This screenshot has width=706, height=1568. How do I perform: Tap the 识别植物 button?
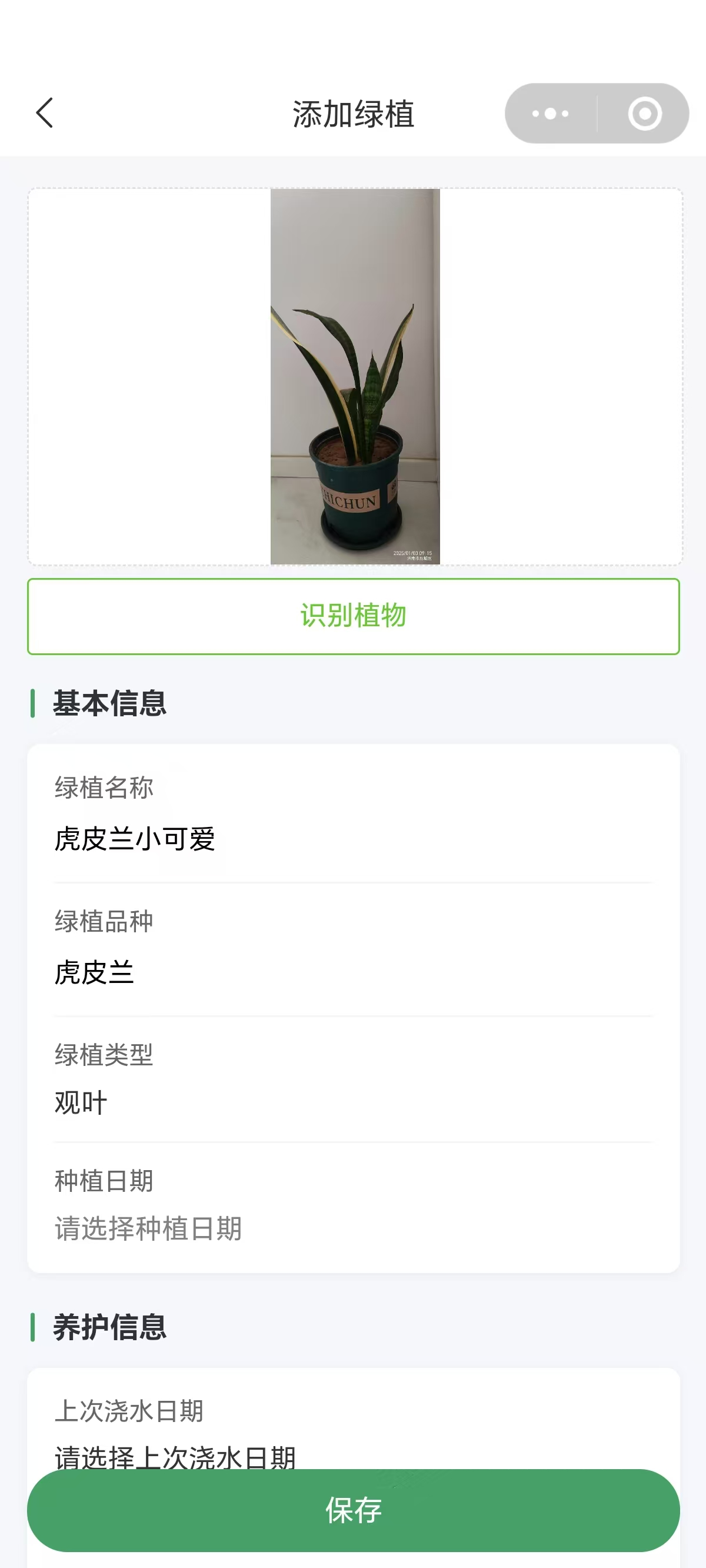pyautogui.click(x=353, y=616)
